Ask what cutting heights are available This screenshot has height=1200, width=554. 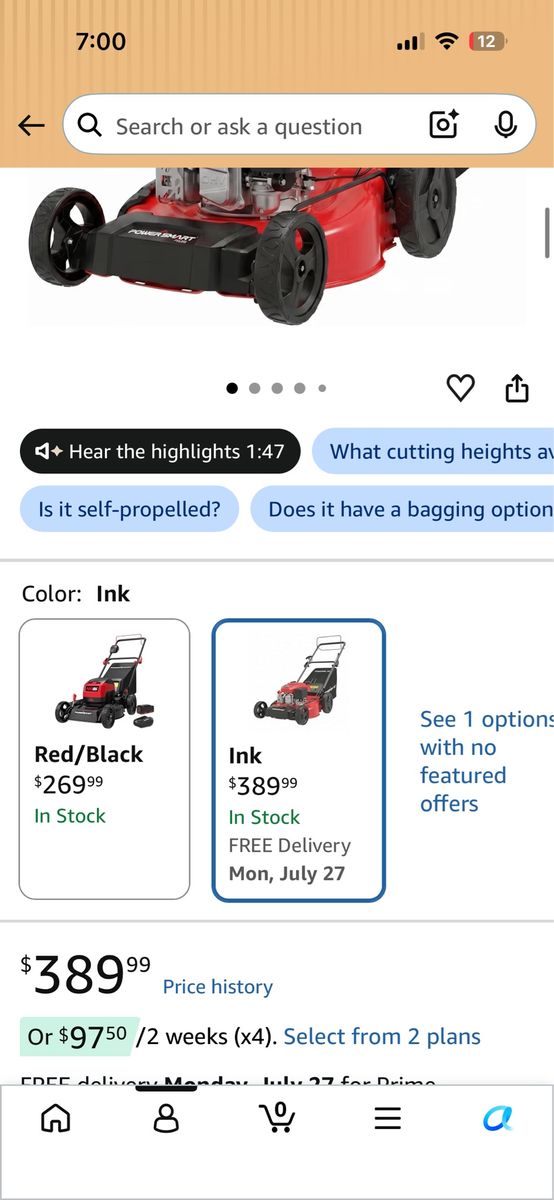[433, 452]
